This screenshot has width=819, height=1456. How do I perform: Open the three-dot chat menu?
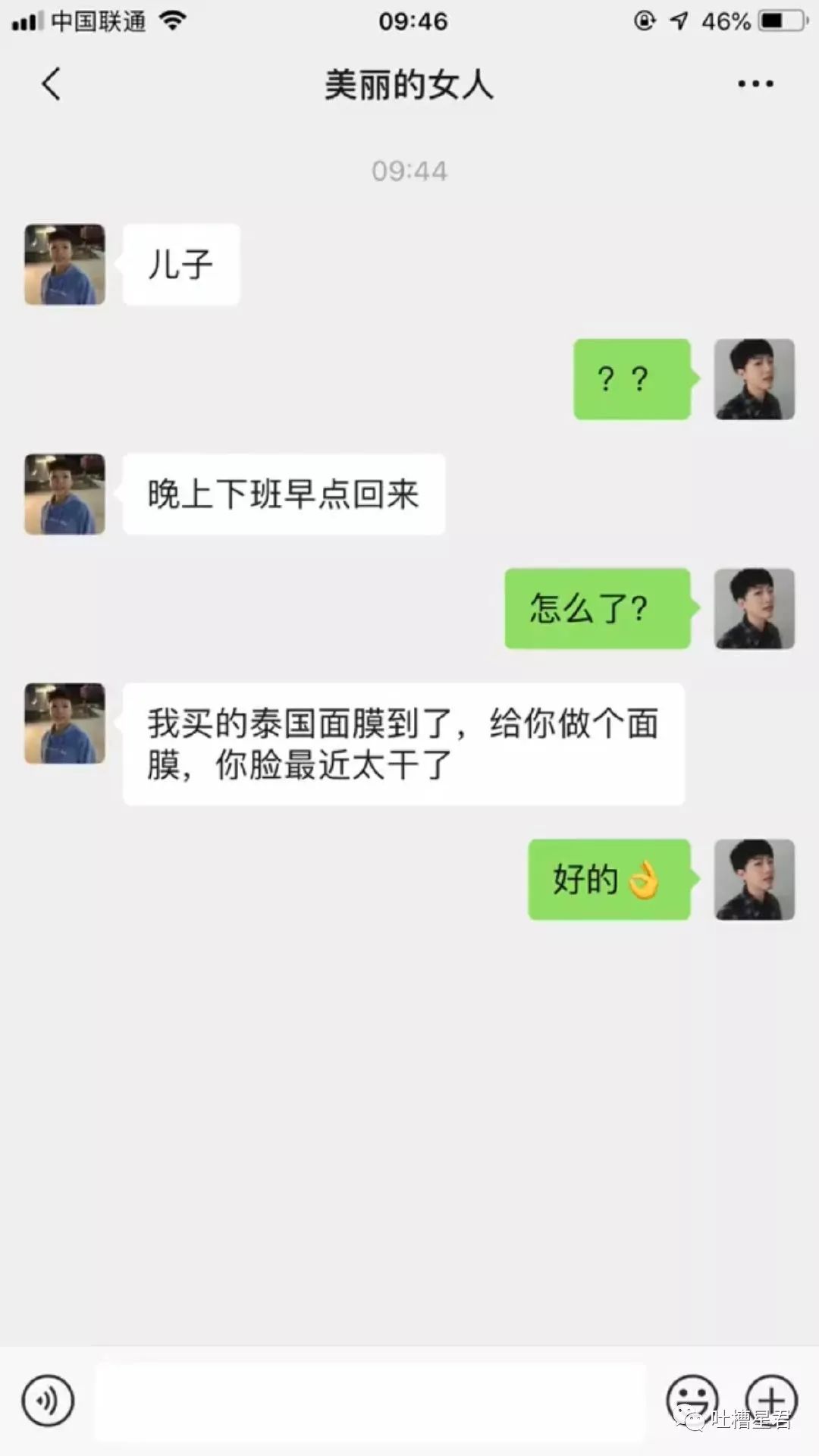click(755, 83)
